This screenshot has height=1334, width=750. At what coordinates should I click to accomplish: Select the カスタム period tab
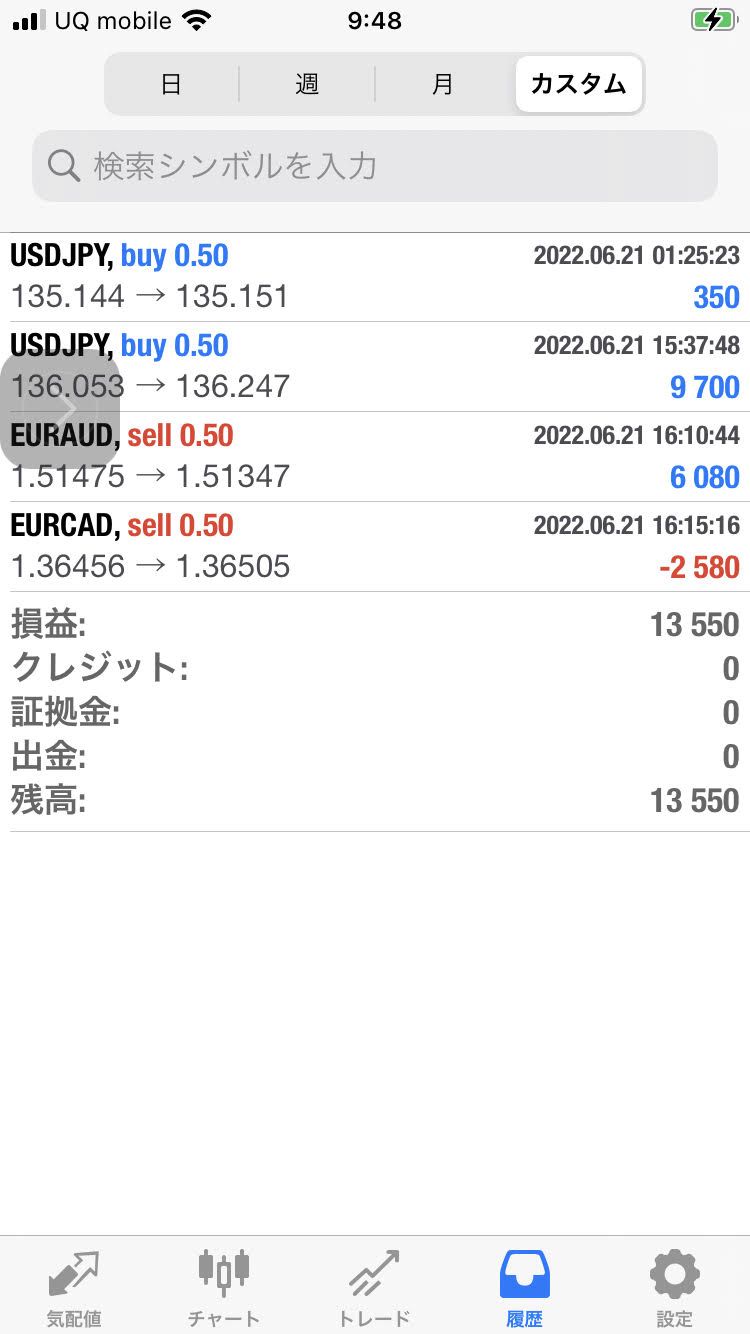579,84
